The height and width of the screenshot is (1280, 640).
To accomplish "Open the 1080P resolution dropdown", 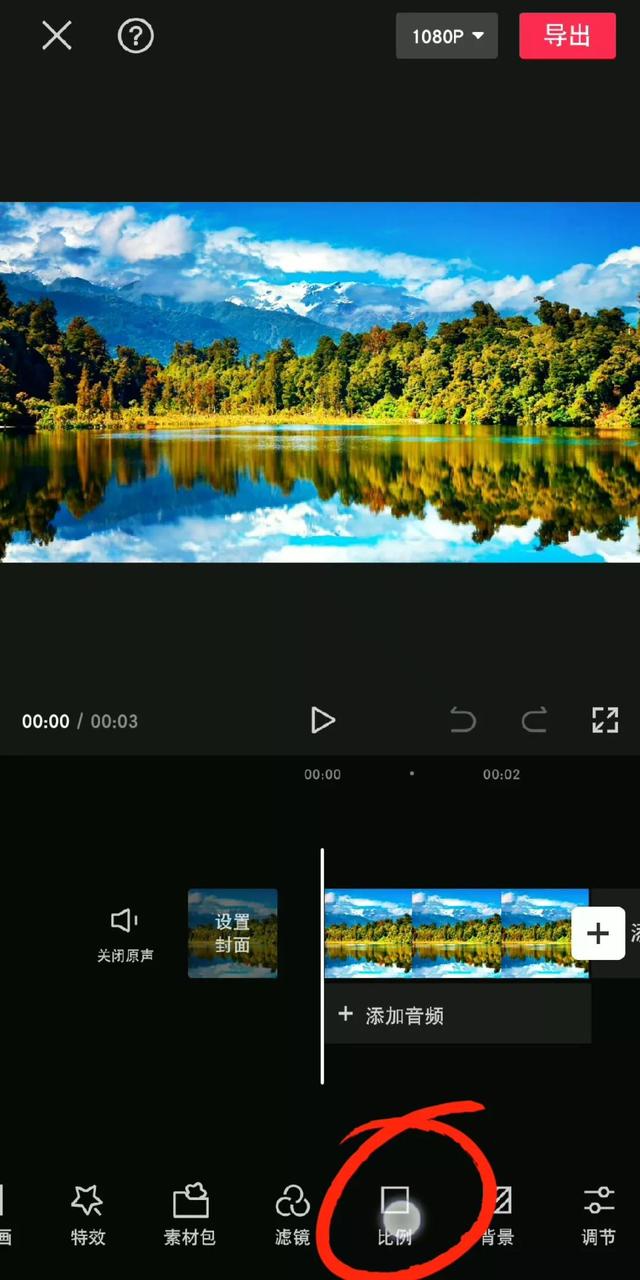I will 446,36.
